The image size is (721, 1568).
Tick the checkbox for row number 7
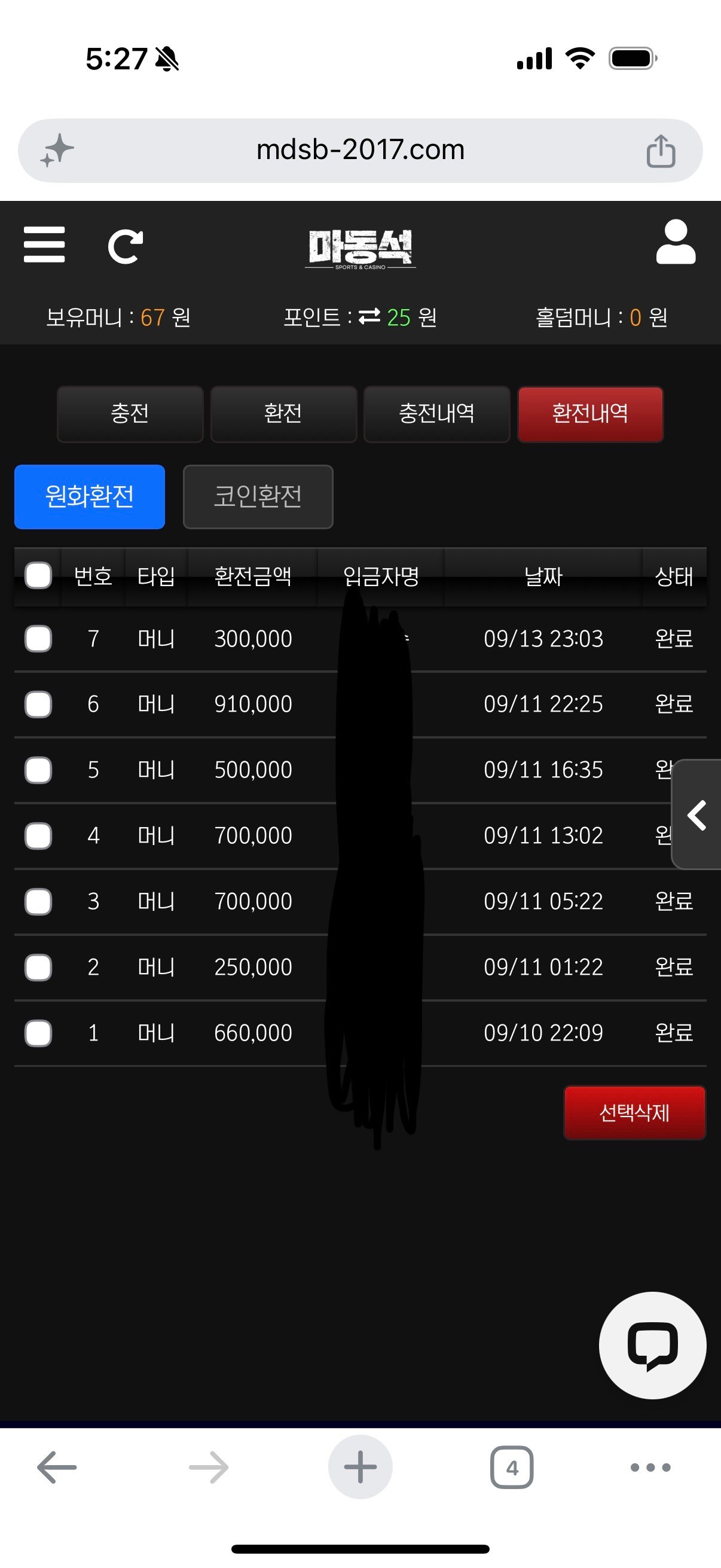[x=38, y=639]
